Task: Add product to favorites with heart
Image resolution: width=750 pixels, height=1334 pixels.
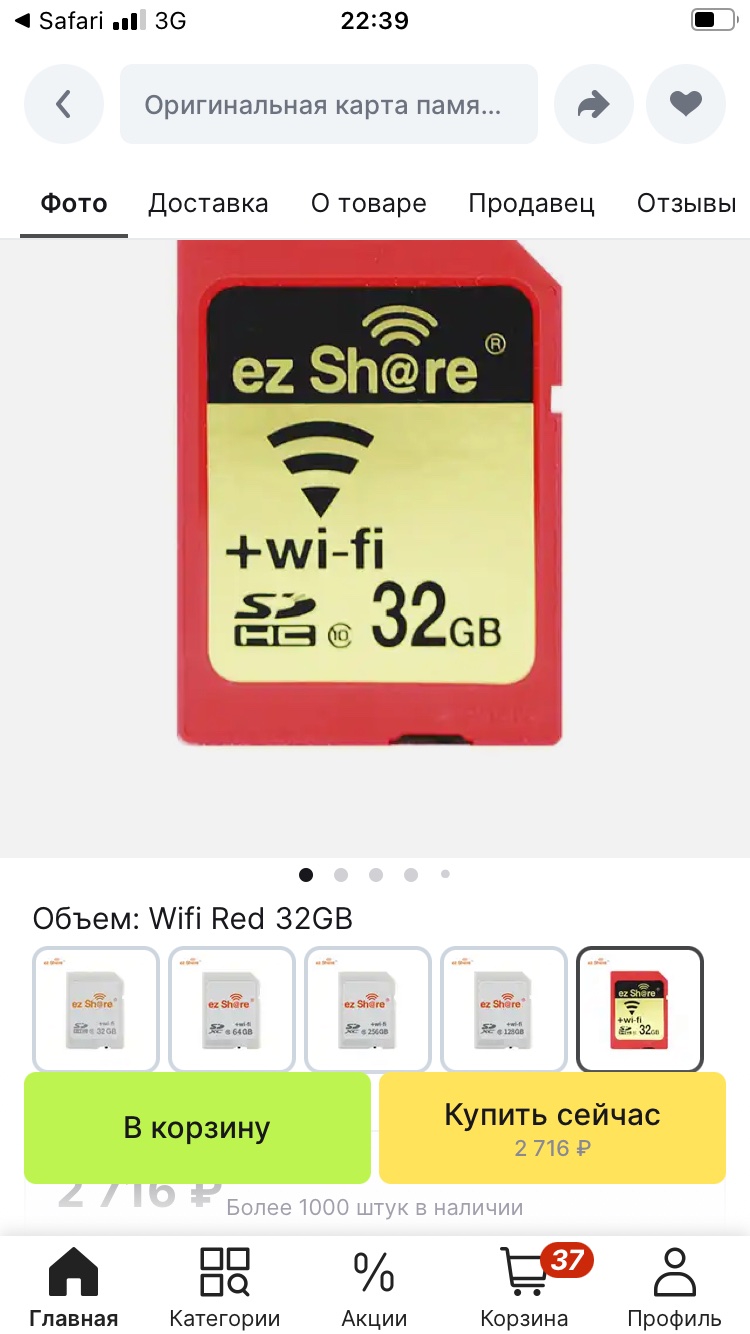Action: coord(686,104)
